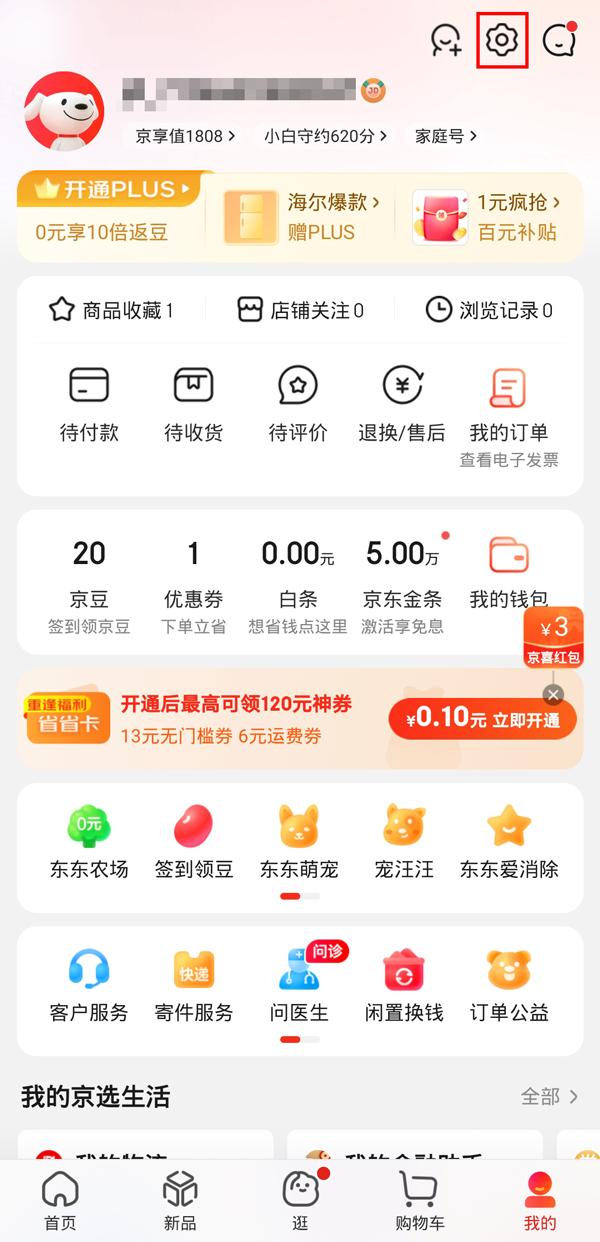Tap the add friend icon

point(446,40)
